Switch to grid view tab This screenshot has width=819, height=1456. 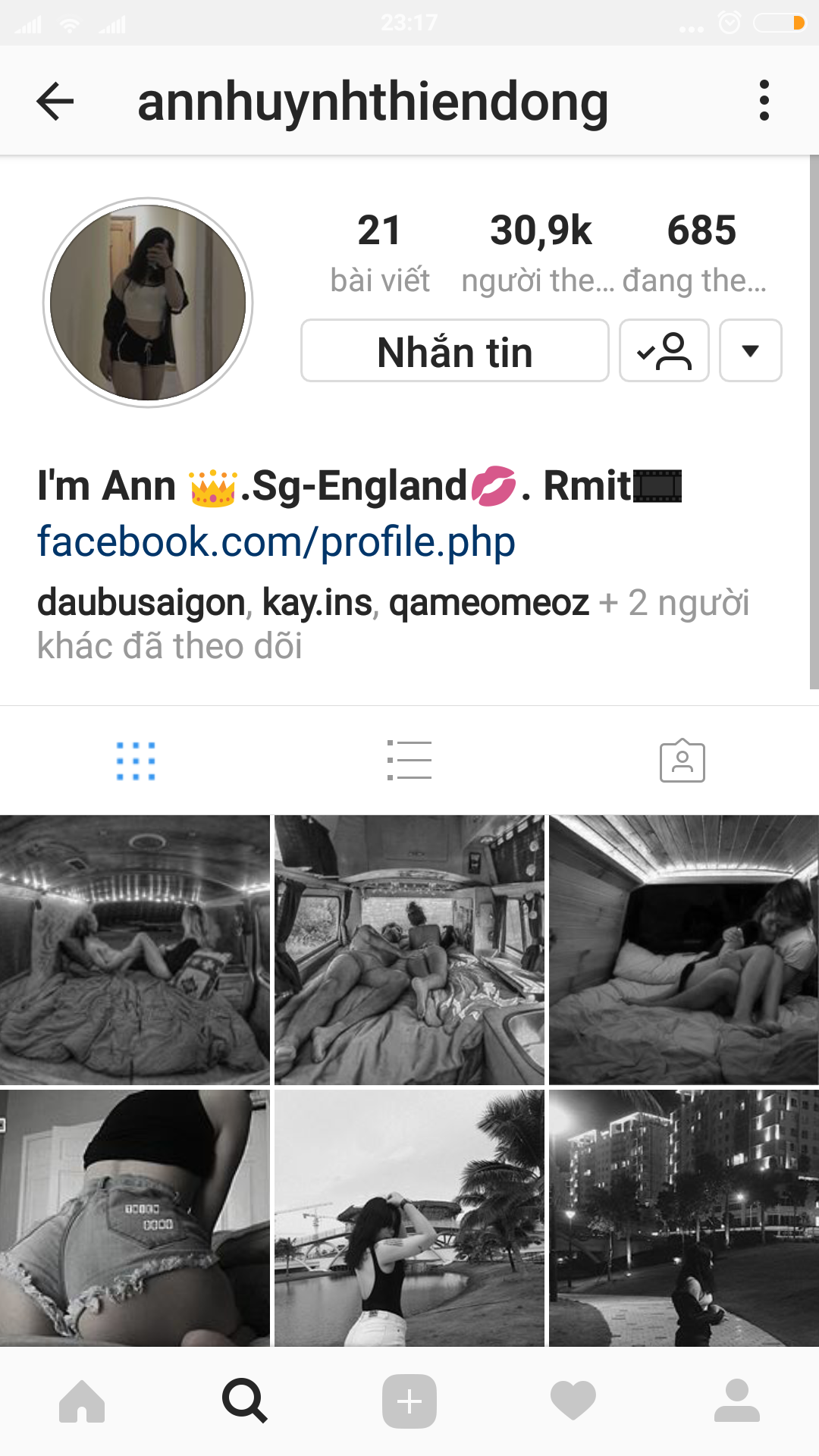(x=136, y=761)
